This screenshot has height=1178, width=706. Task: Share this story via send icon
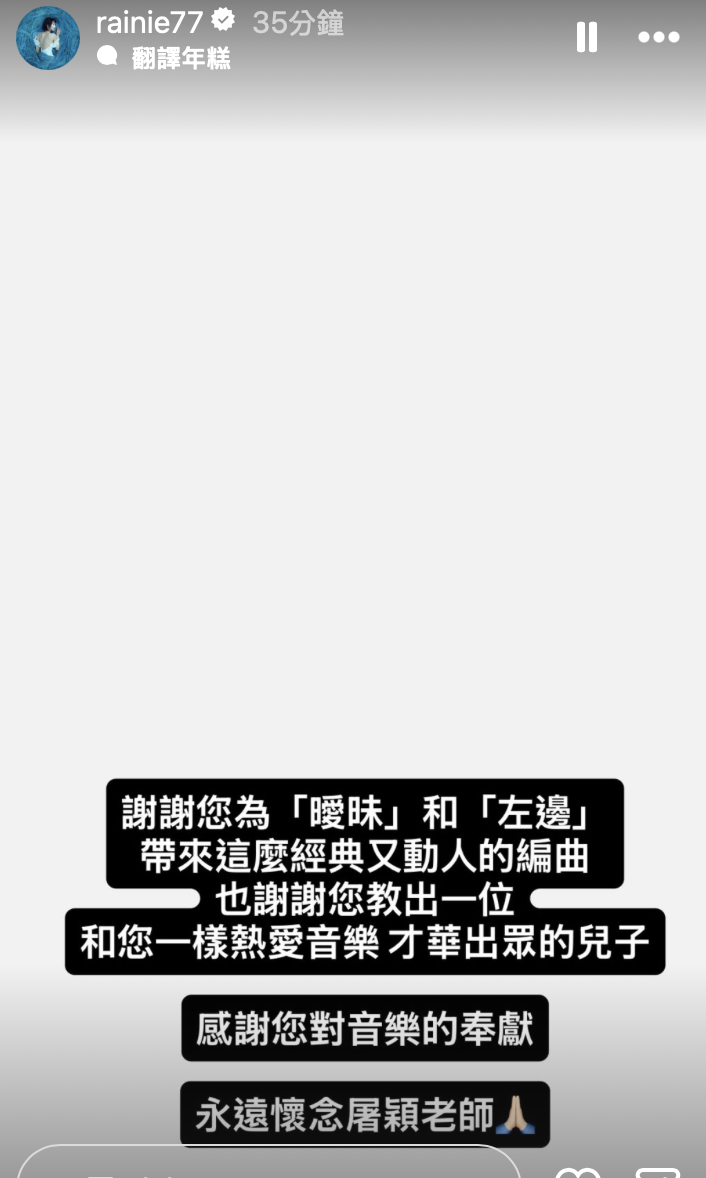pyautogui.click(x=657, y=1170)
